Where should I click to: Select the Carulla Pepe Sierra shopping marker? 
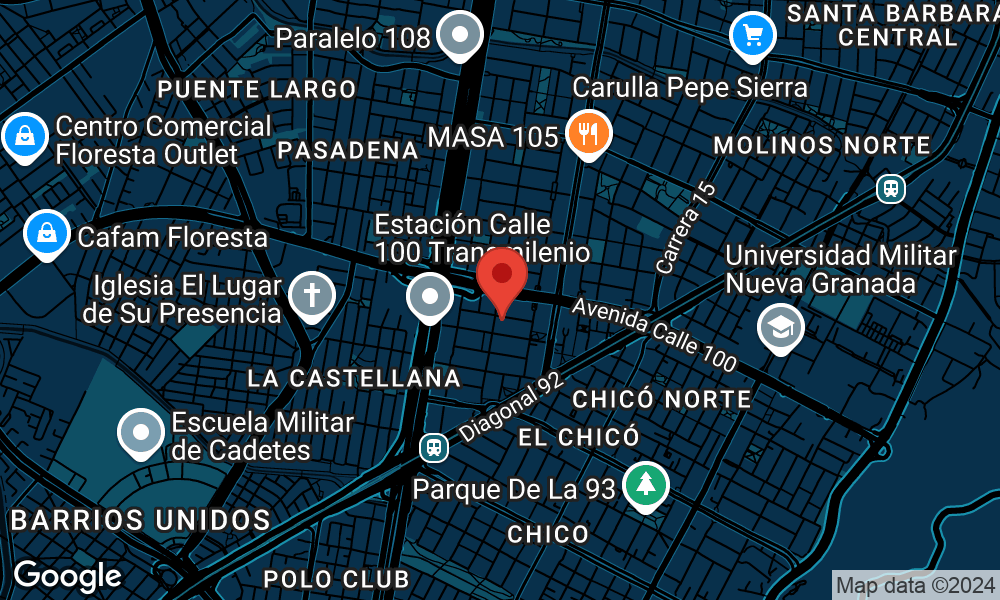[x=753, y=37]
